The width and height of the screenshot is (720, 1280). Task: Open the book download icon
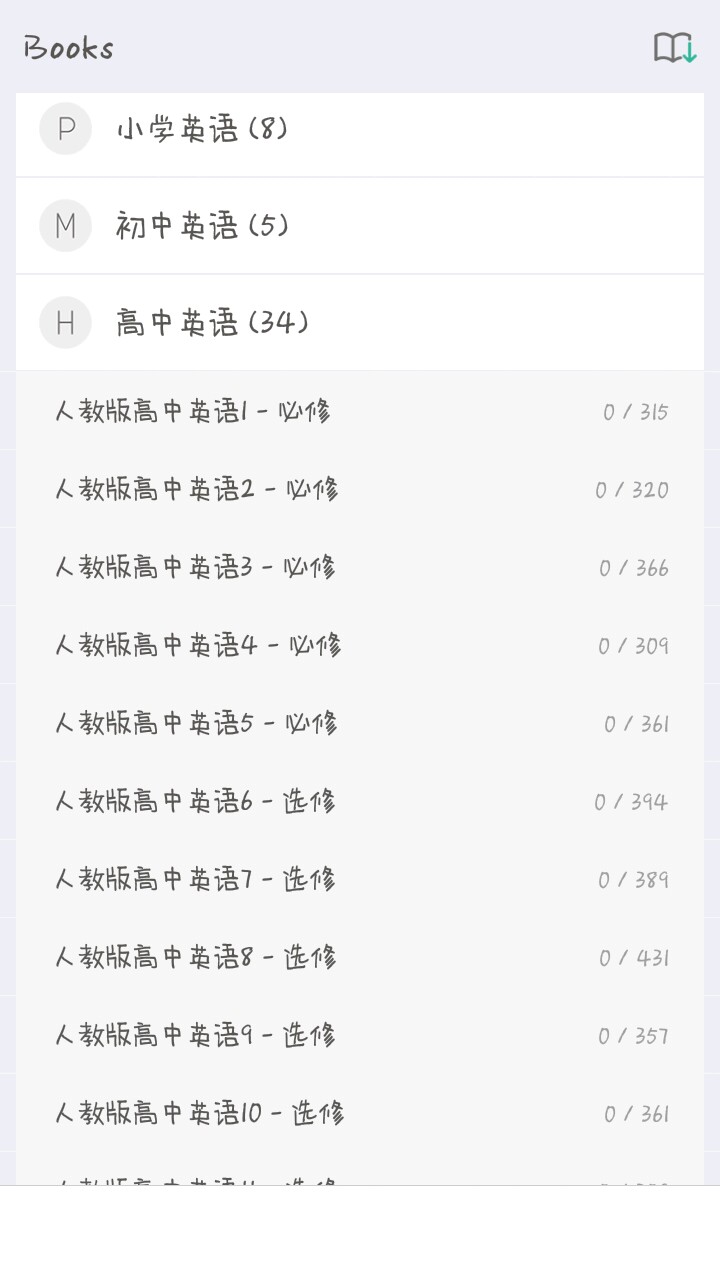675,47
